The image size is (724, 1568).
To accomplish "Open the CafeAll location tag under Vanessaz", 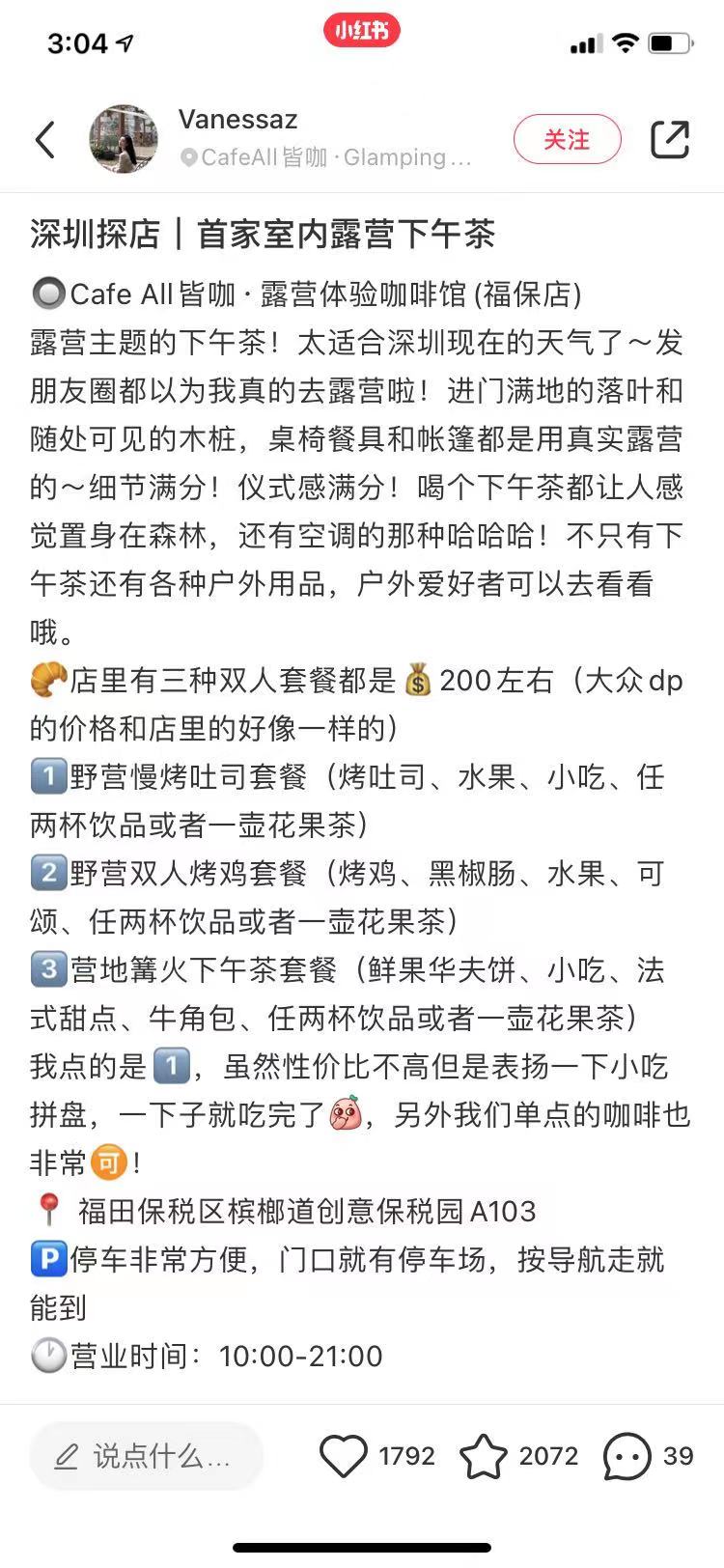I will [328, 157].
